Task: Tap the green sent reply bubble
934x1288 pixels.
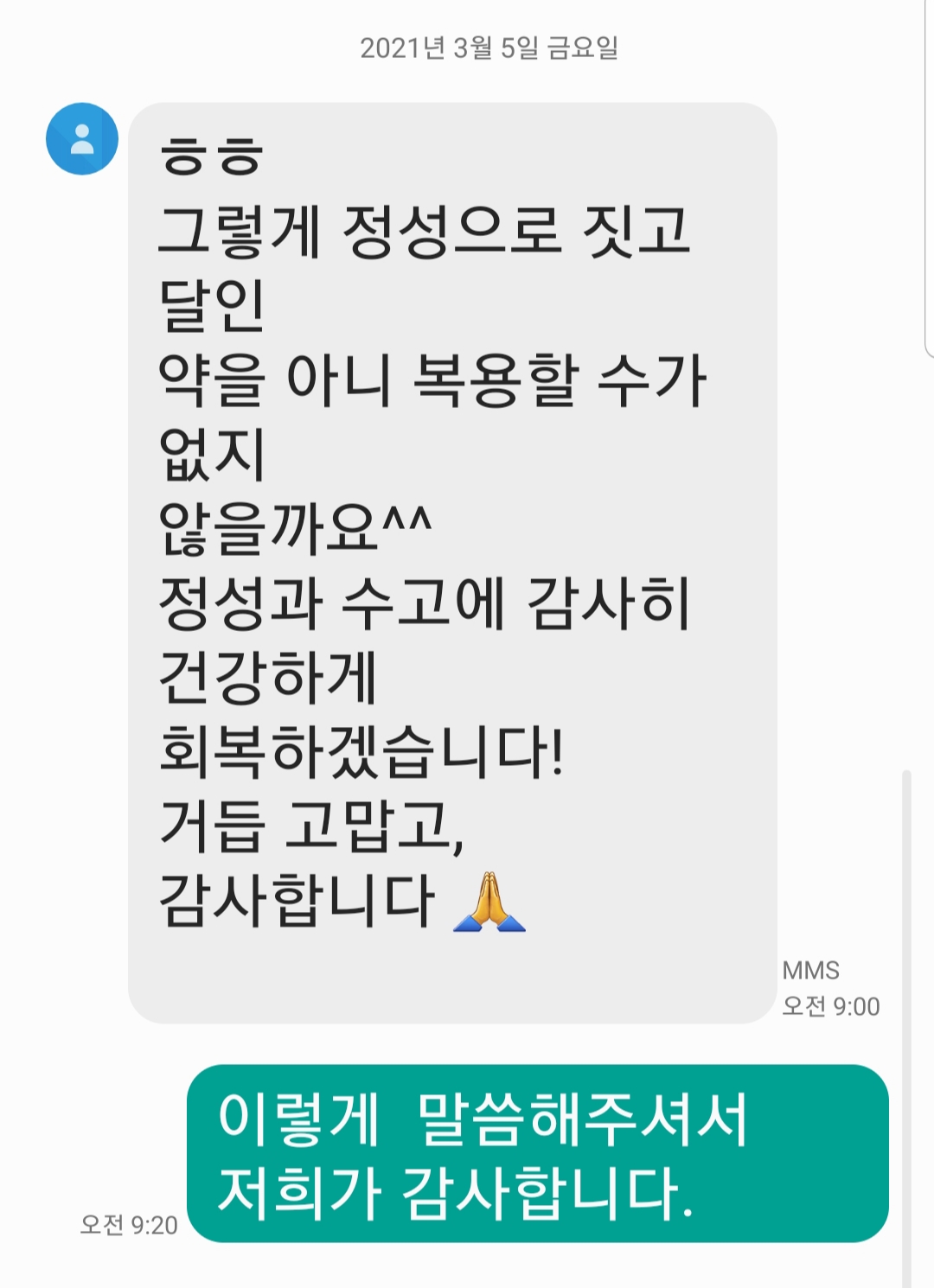Action: pyautogui.click(x=537, y=1153)
